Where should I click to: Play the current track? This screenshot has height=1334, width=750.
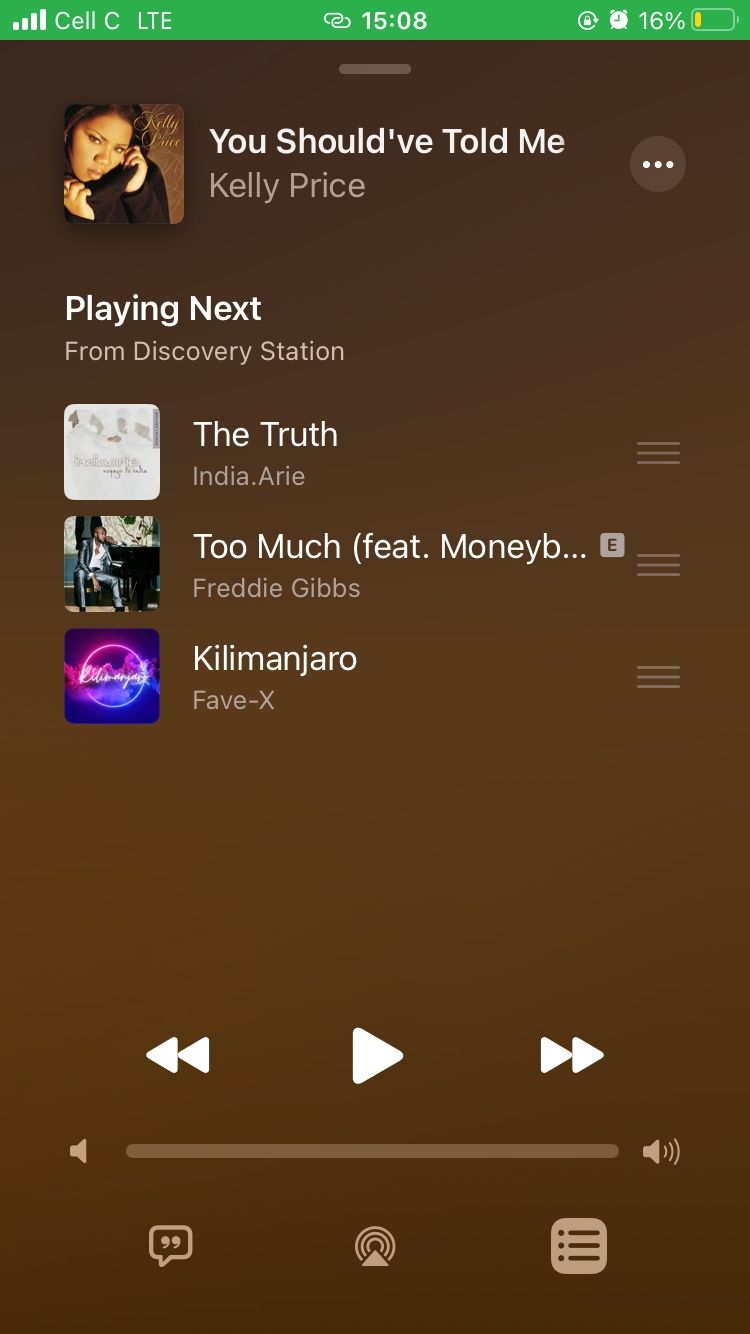pos(377,1054)
